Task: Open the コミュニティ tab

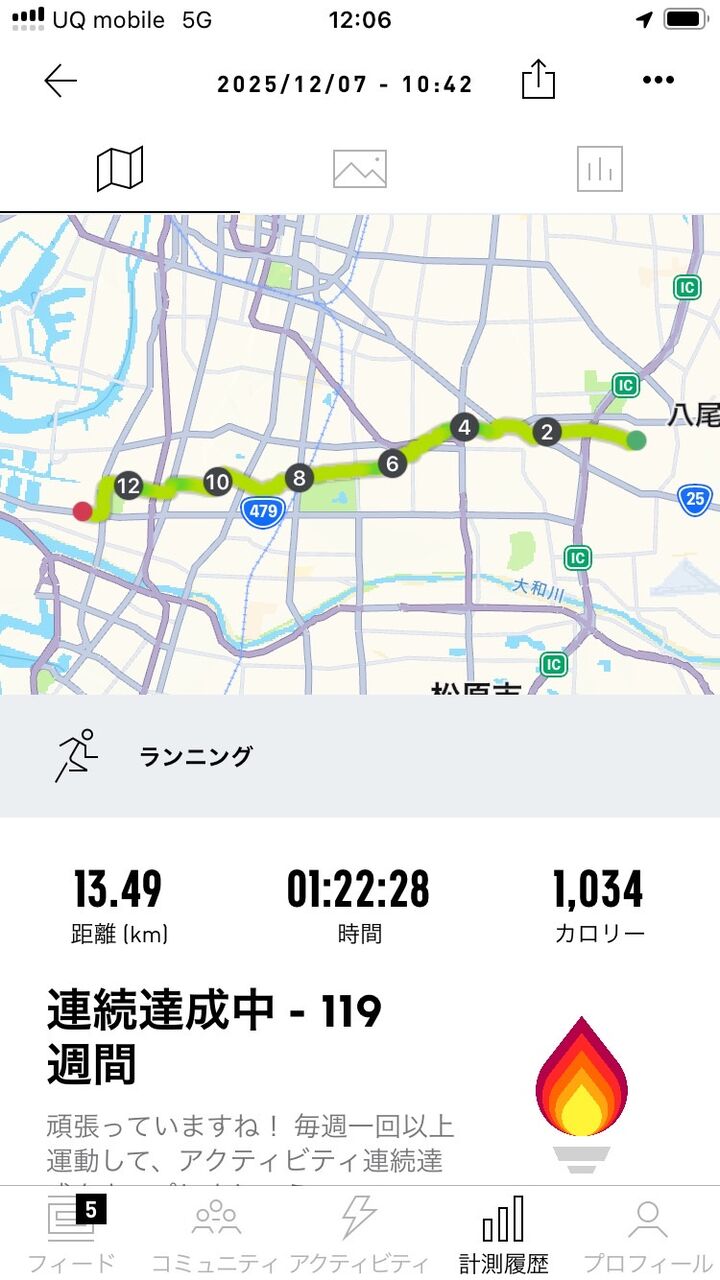Action: [x=216, y=1234]
